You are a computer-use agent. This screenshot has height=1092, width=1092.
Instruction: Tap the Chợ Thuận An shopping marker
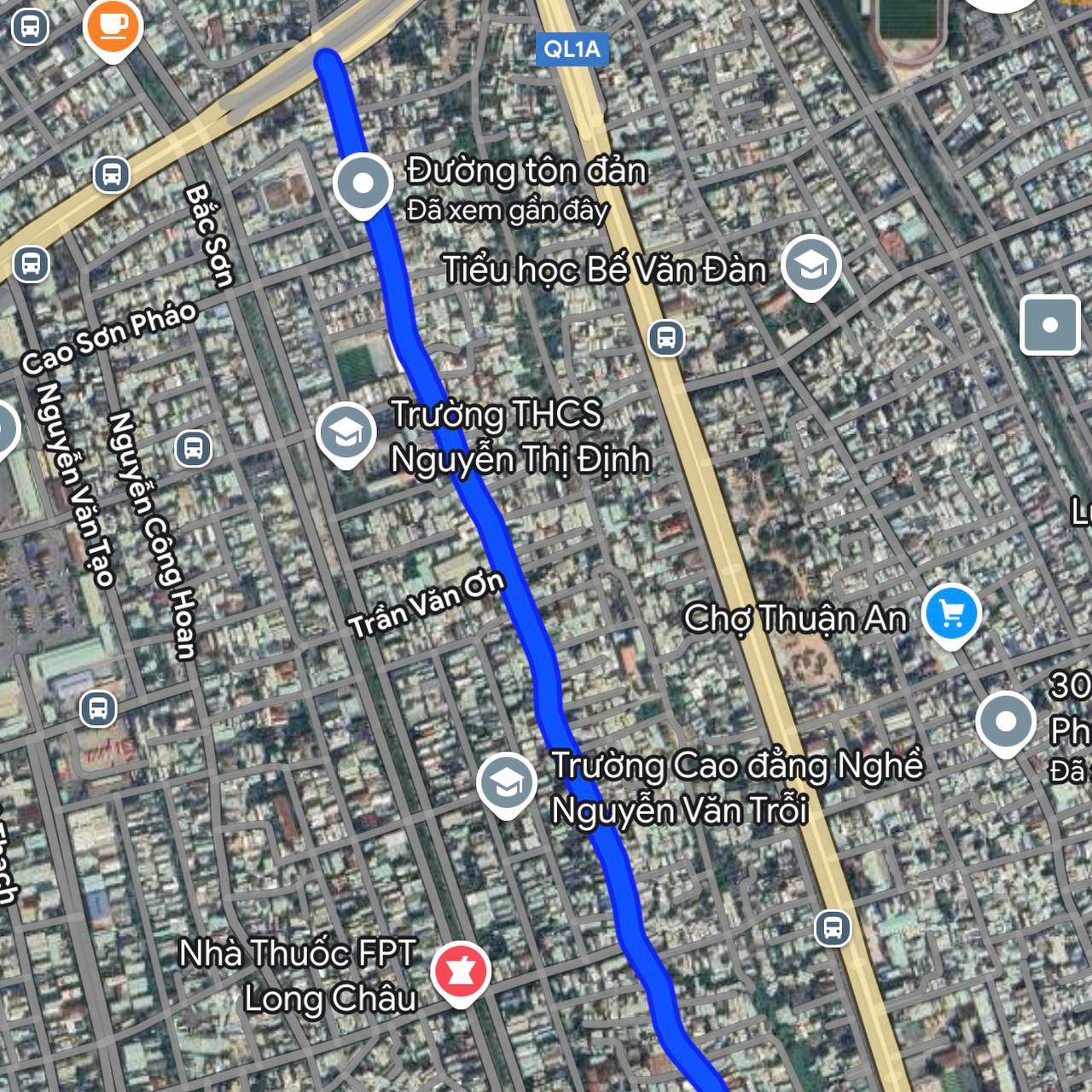coord(953,613)
